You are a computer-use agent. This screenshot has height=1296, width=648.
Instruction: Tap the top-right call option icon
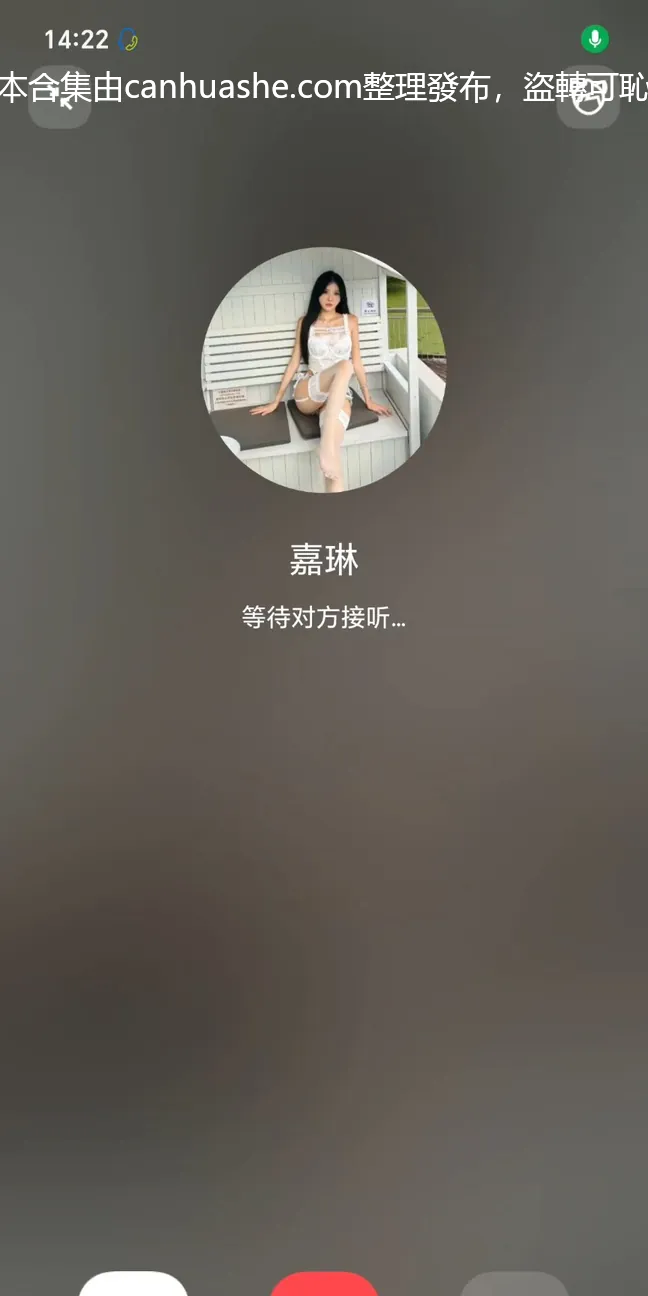coord(588,98)
